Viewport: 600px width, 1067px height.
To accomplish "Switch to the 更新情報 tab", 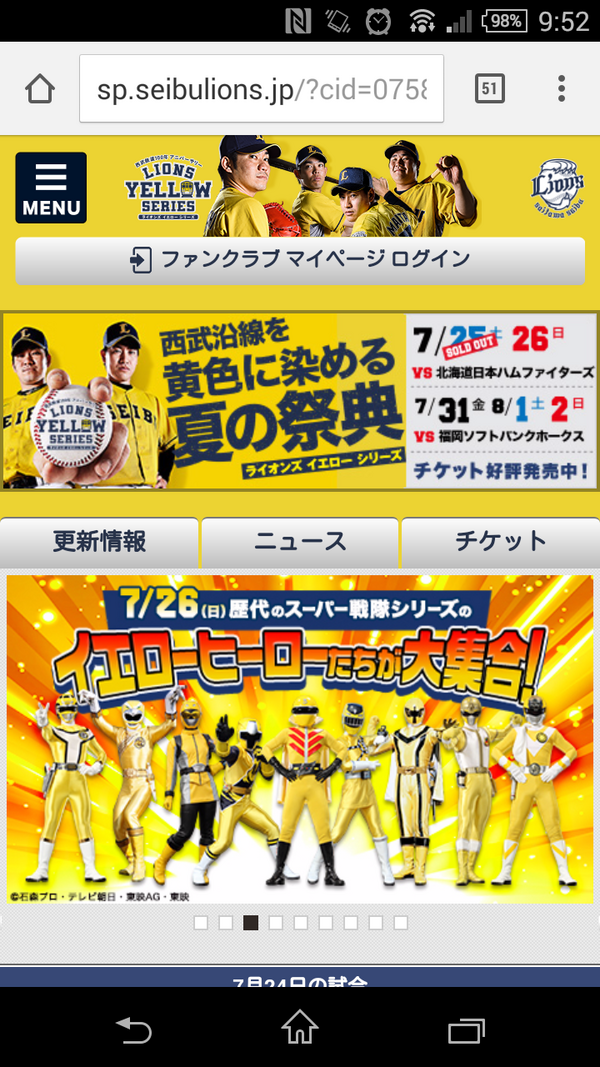I will [99, 543].
